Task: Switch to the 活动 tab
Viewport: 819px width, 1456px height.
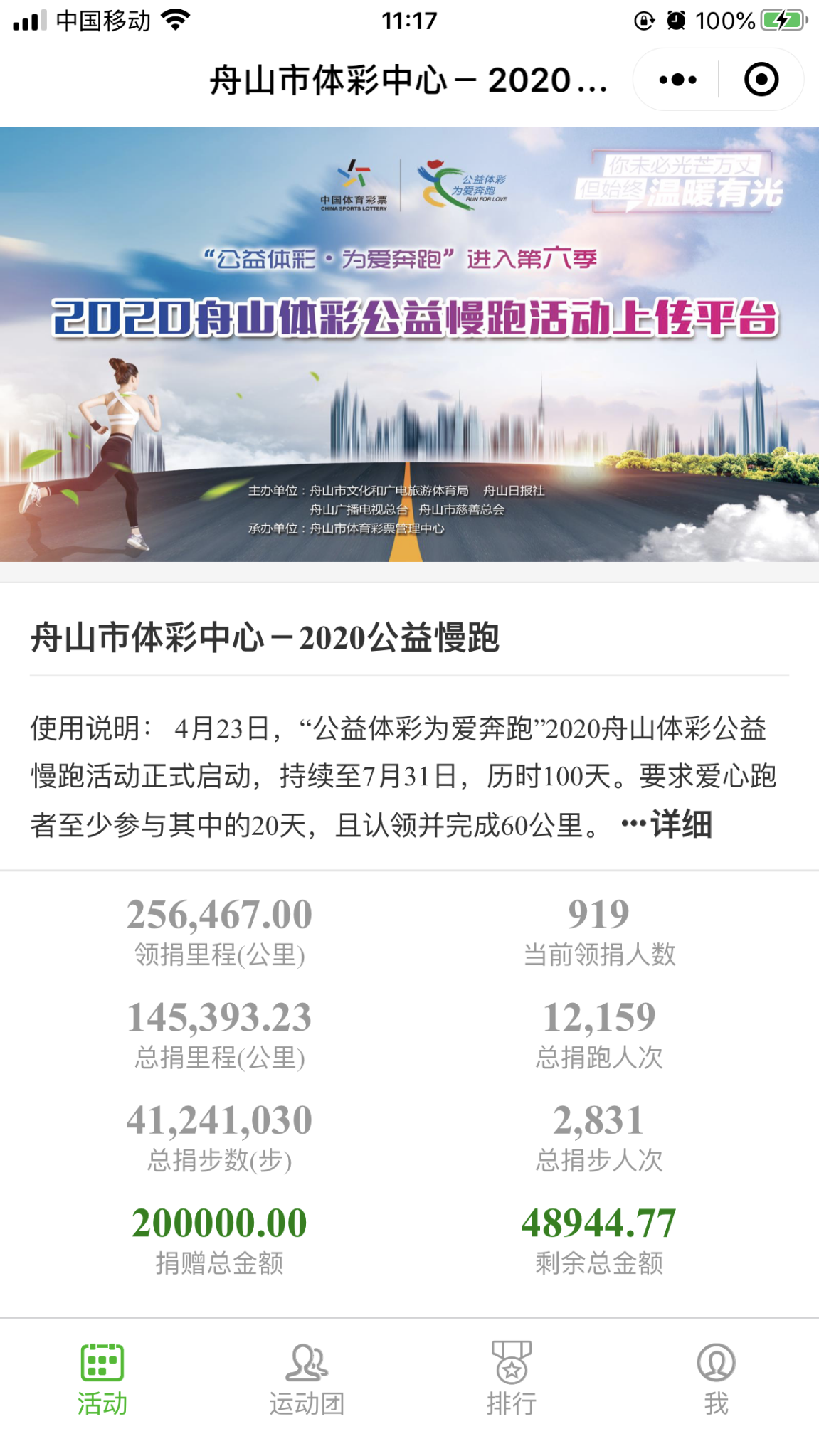Action: [x=102, y=1378]
